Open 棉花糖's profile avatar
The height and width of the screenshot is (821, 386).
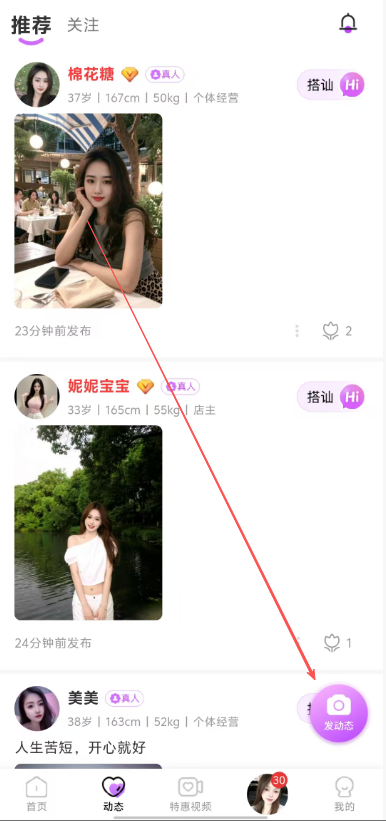[x=37, y=85]
